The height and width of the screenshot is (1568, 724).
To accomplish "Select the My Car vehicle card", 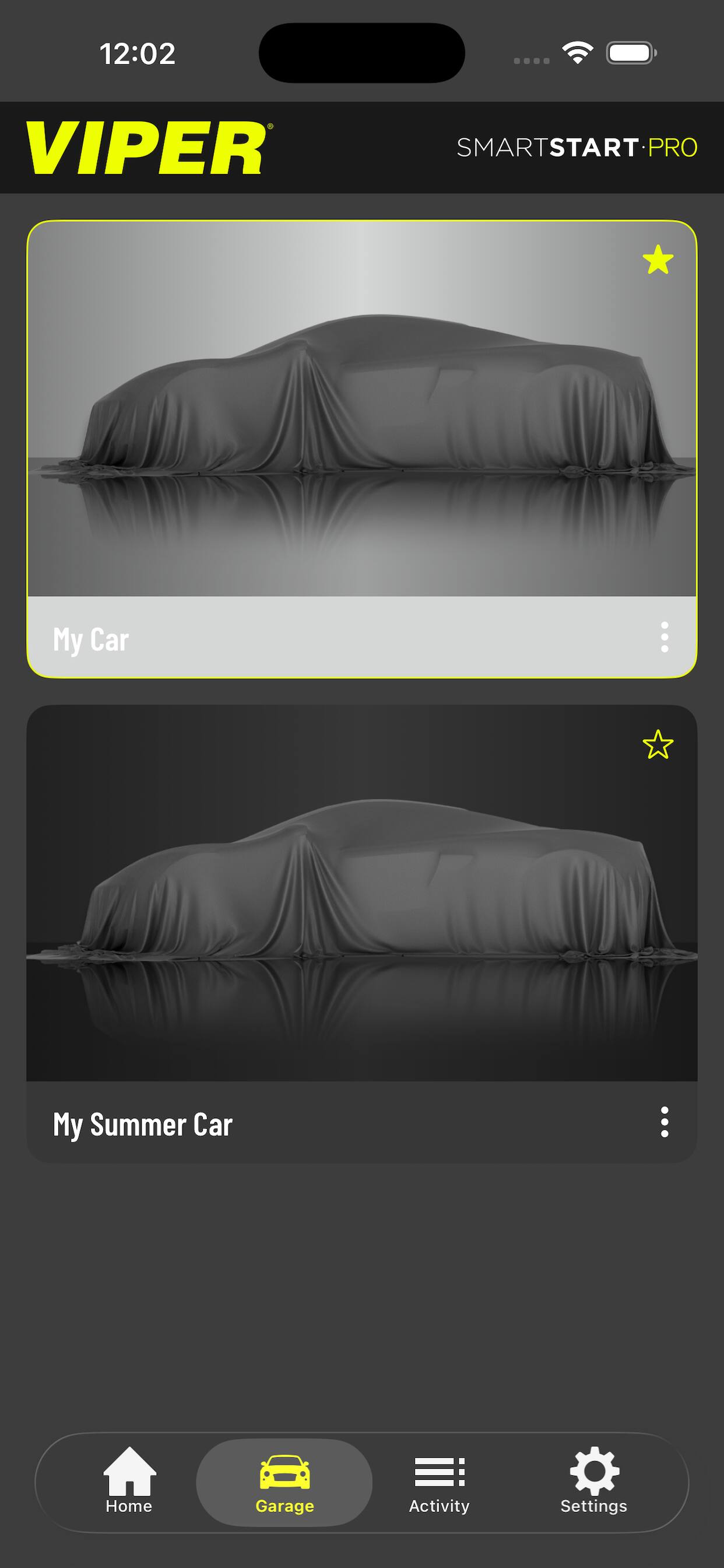I will (362, 426).
